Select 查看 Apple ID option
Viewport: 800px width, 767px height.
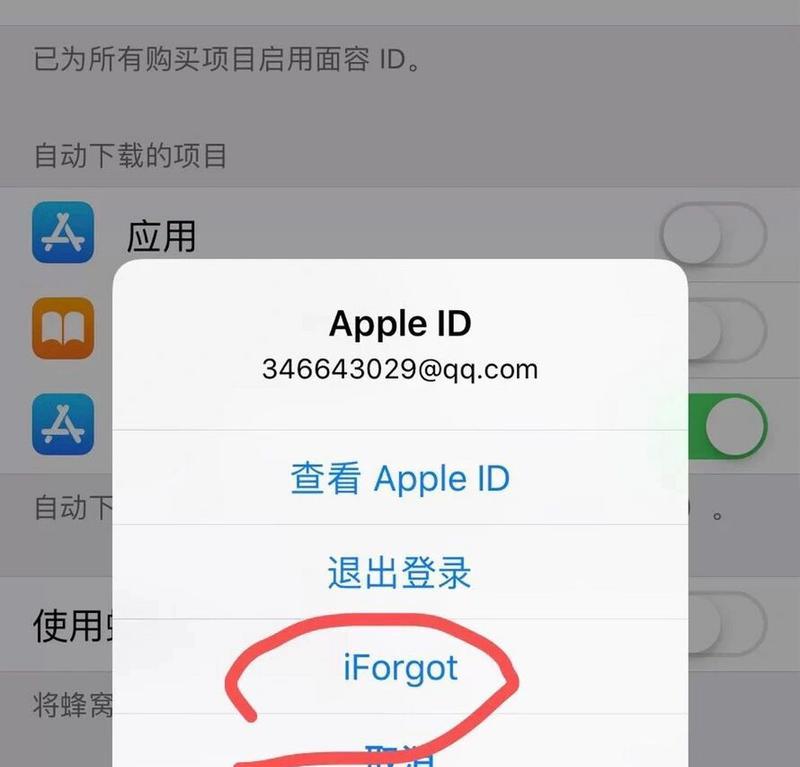[400, 478]
